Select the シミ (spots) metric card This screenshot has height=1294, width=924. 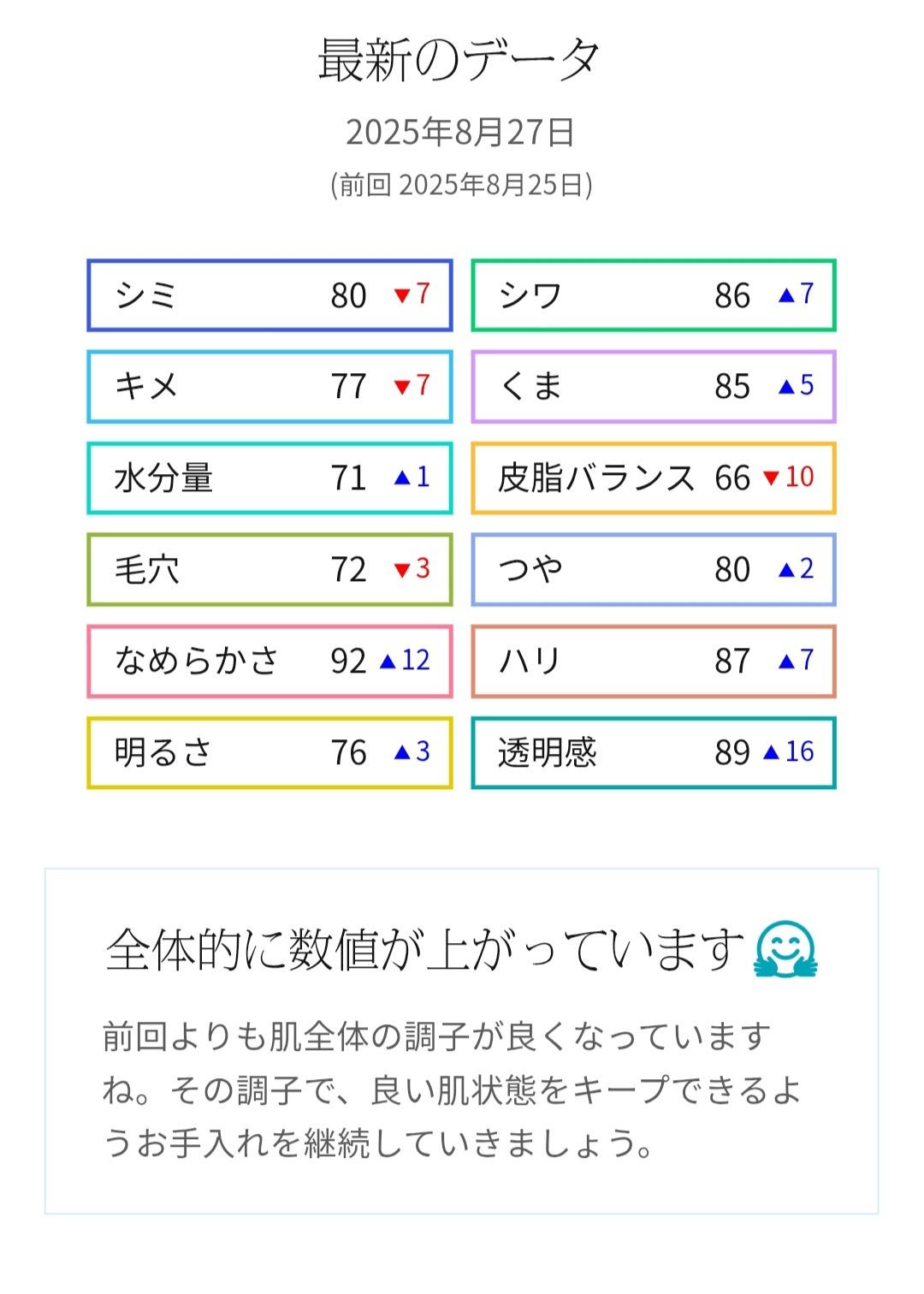coord(269,295)
